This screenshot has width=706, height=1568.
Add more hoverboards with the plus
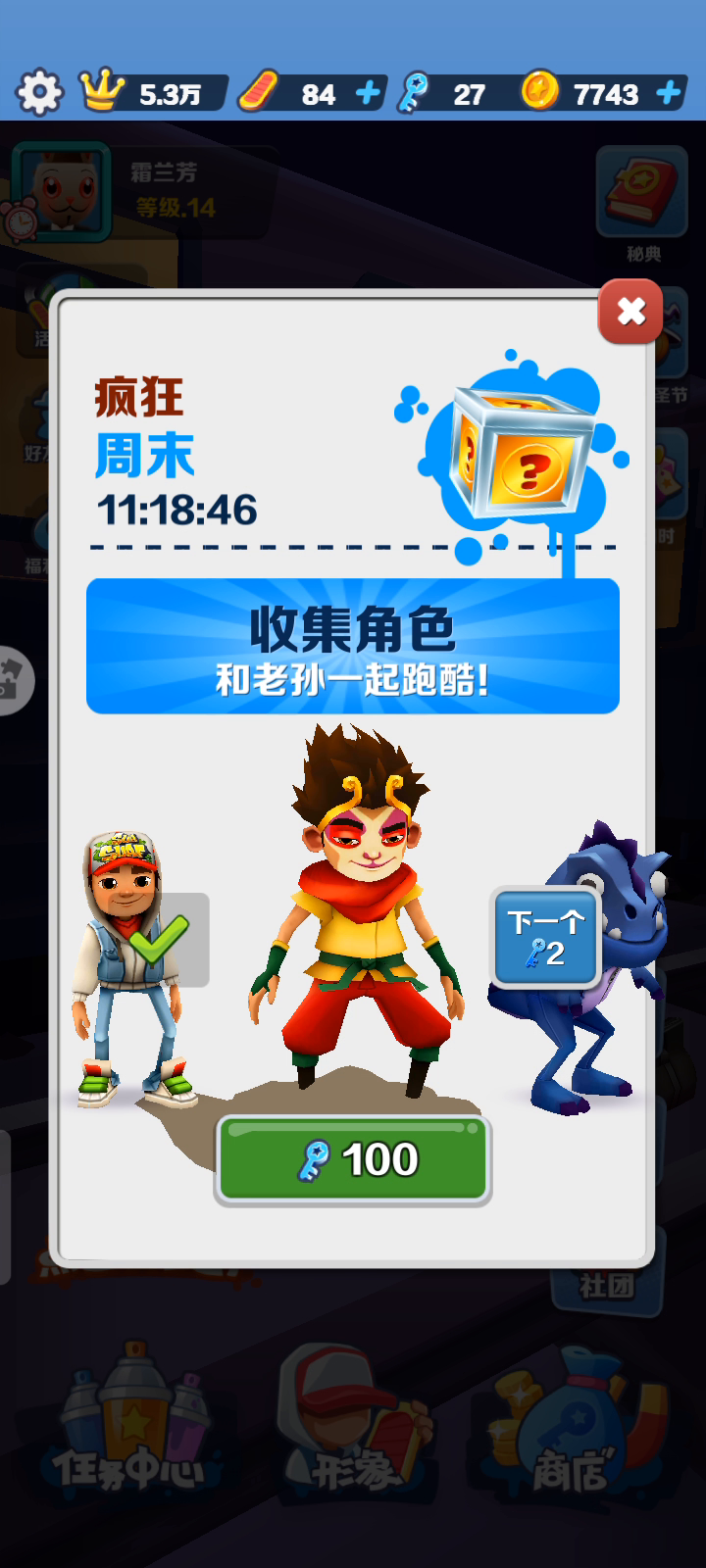(368, 93)
